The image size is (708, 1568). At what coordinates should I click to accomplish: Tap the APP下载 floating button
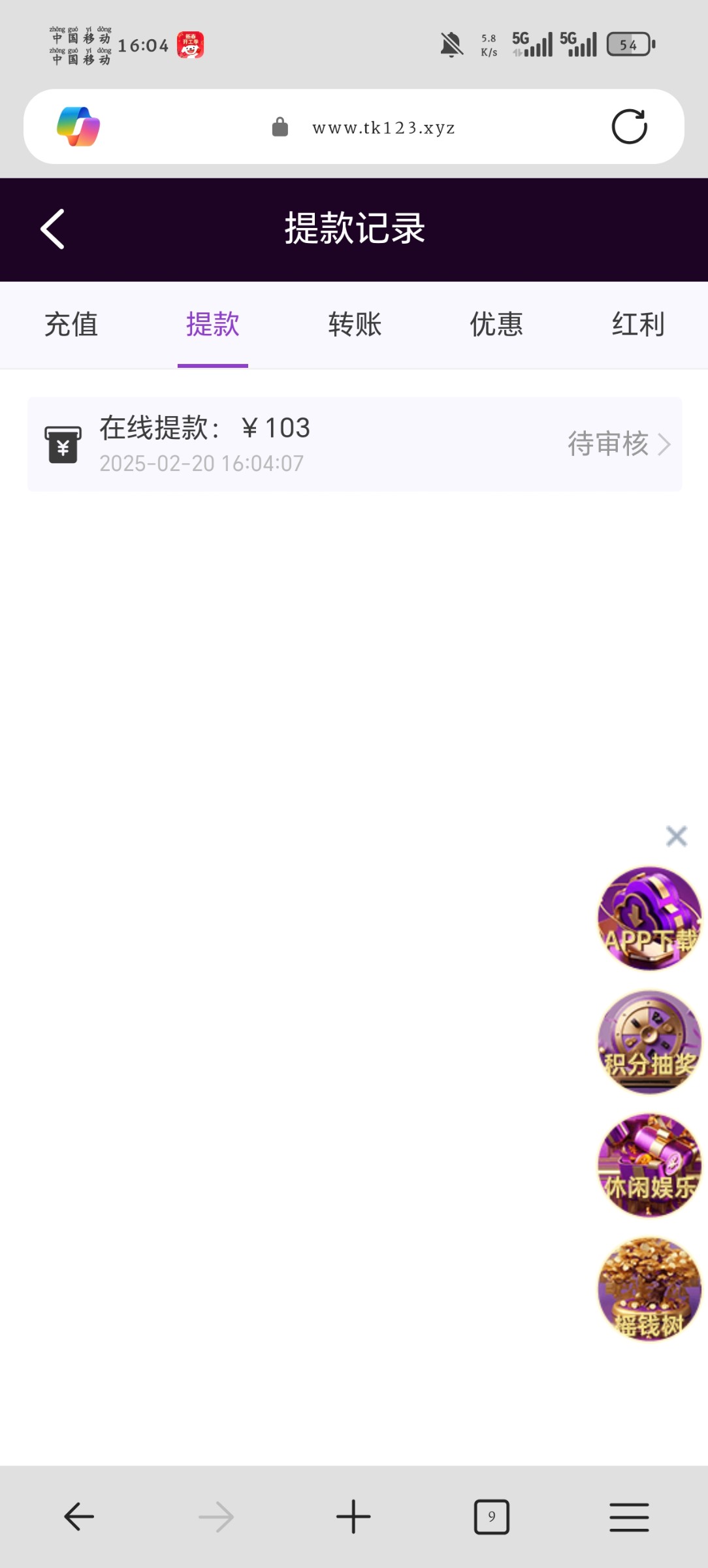pyautogui.click(x=649, y=918)
